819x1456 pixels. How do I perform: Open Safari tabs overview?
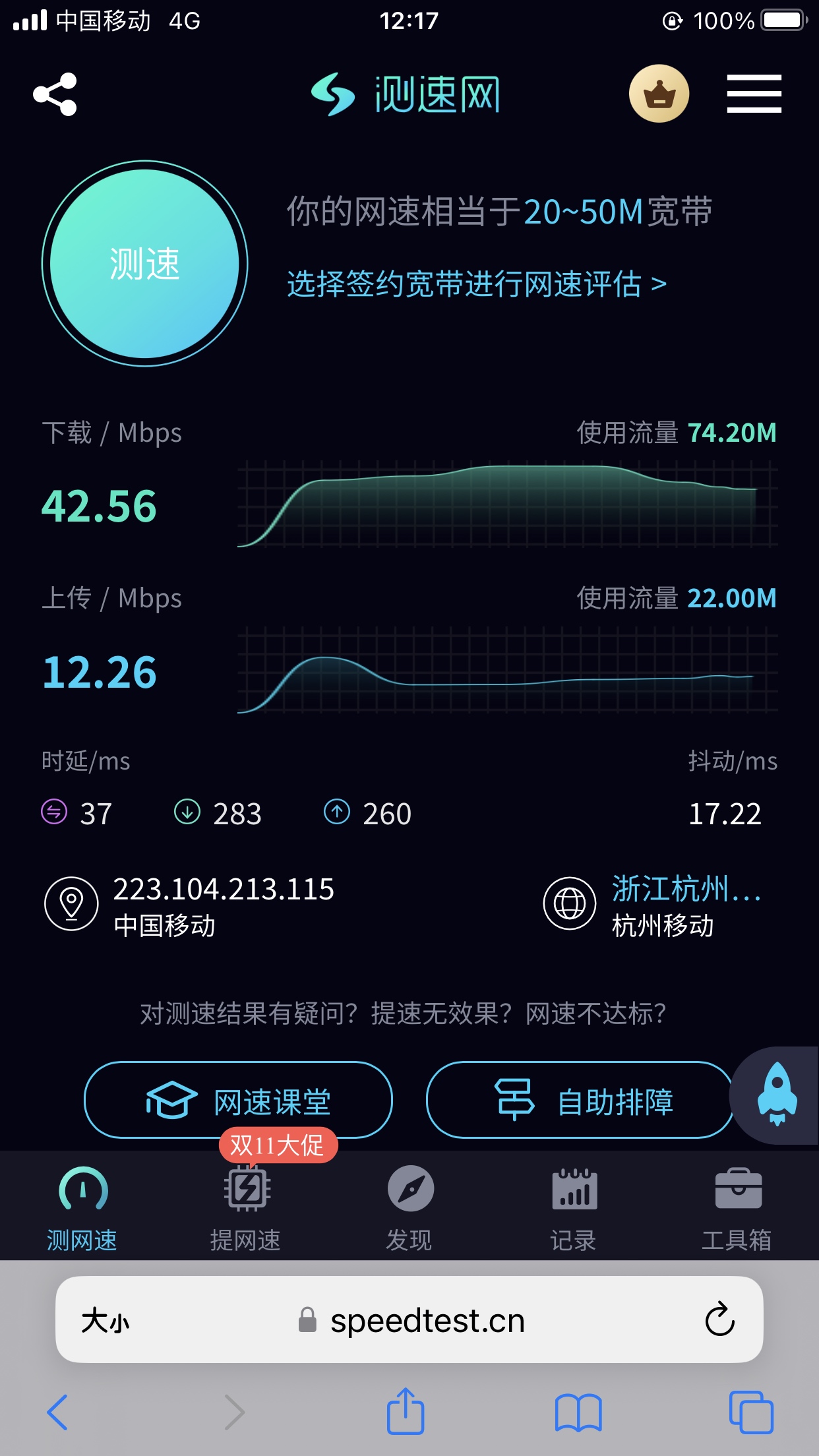coord(751,1412)
